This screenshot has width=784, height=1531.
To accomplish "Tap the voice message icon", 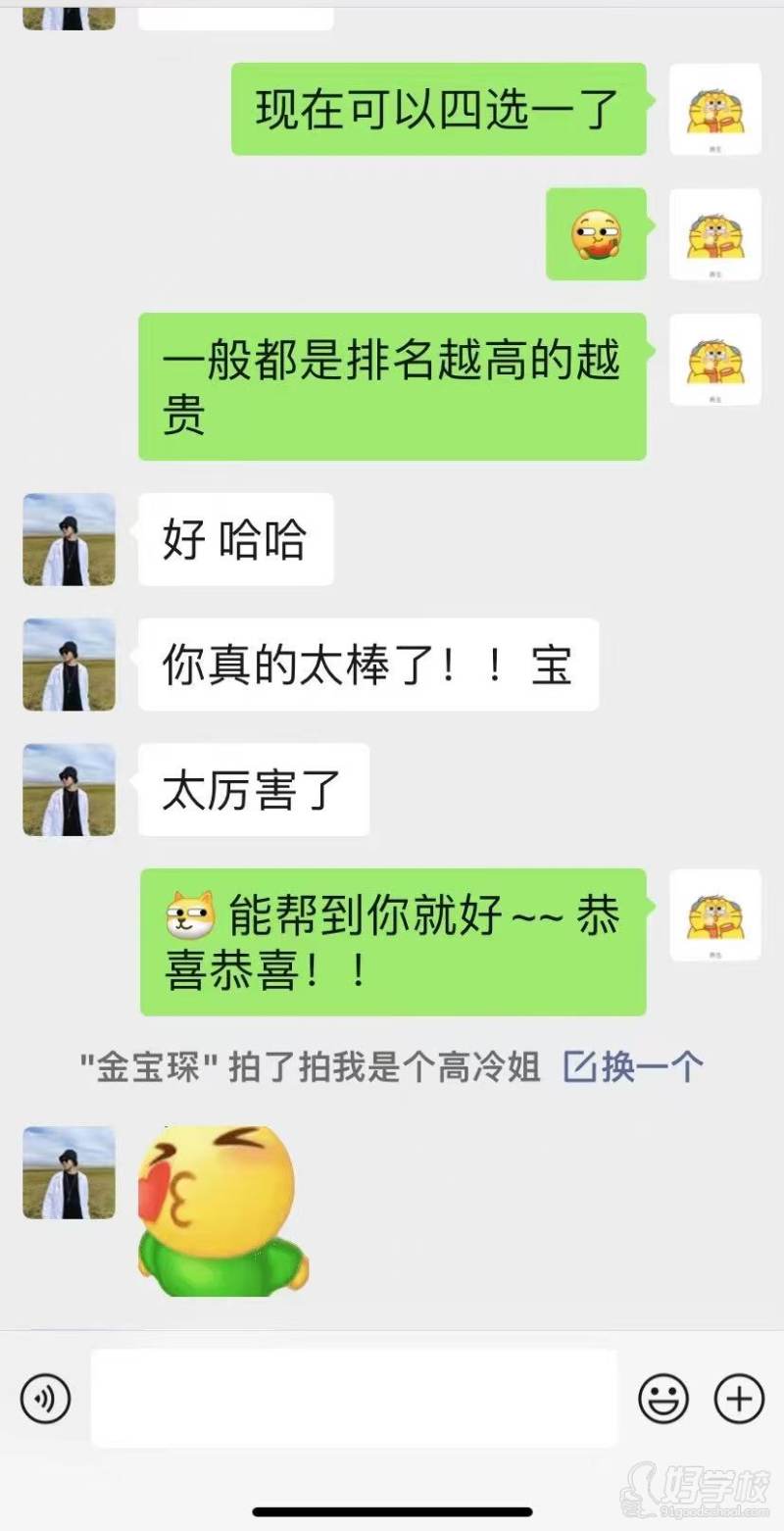I will (x=45, y=1399).
